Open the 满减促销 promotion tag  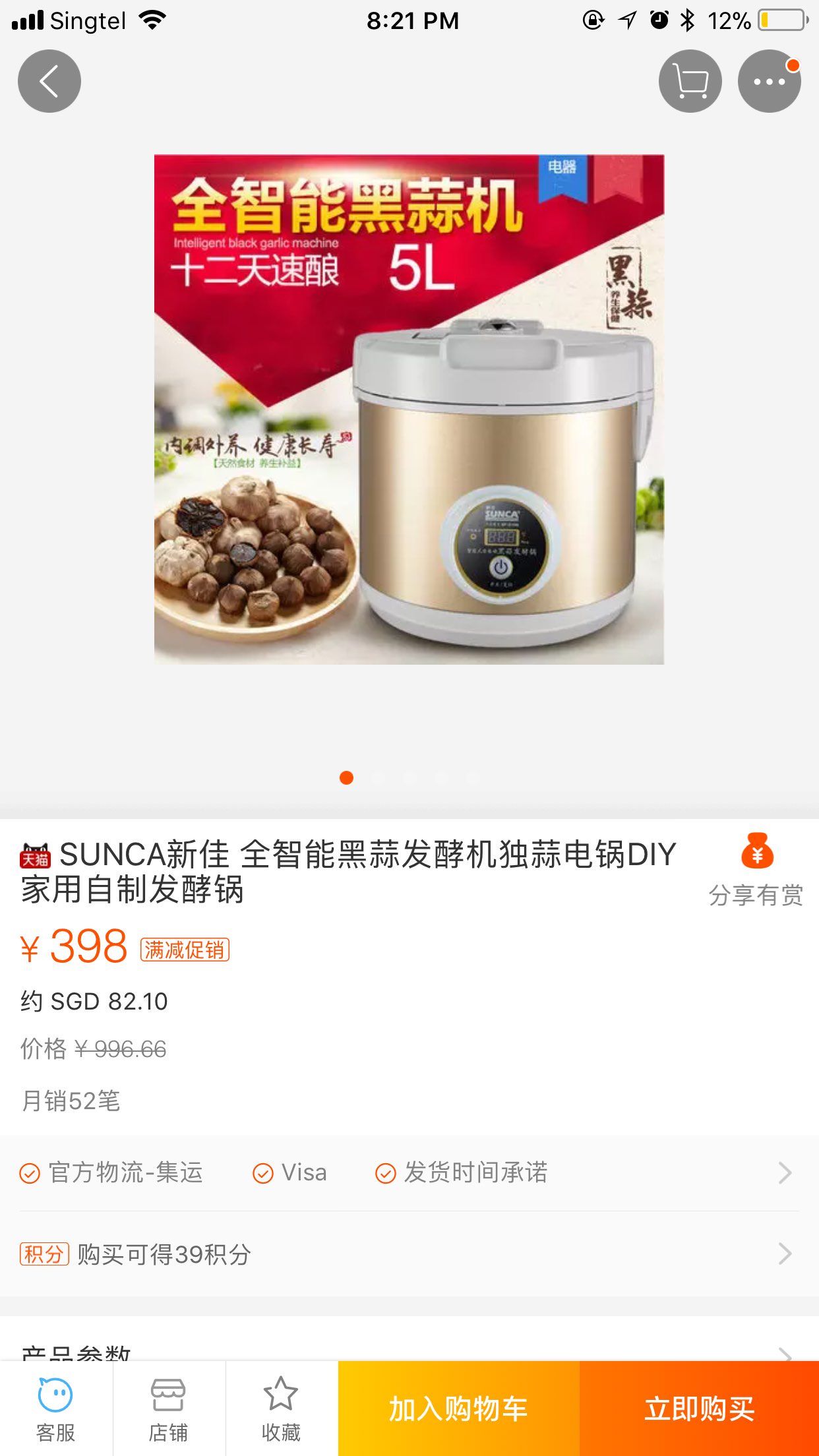[185, 950]
